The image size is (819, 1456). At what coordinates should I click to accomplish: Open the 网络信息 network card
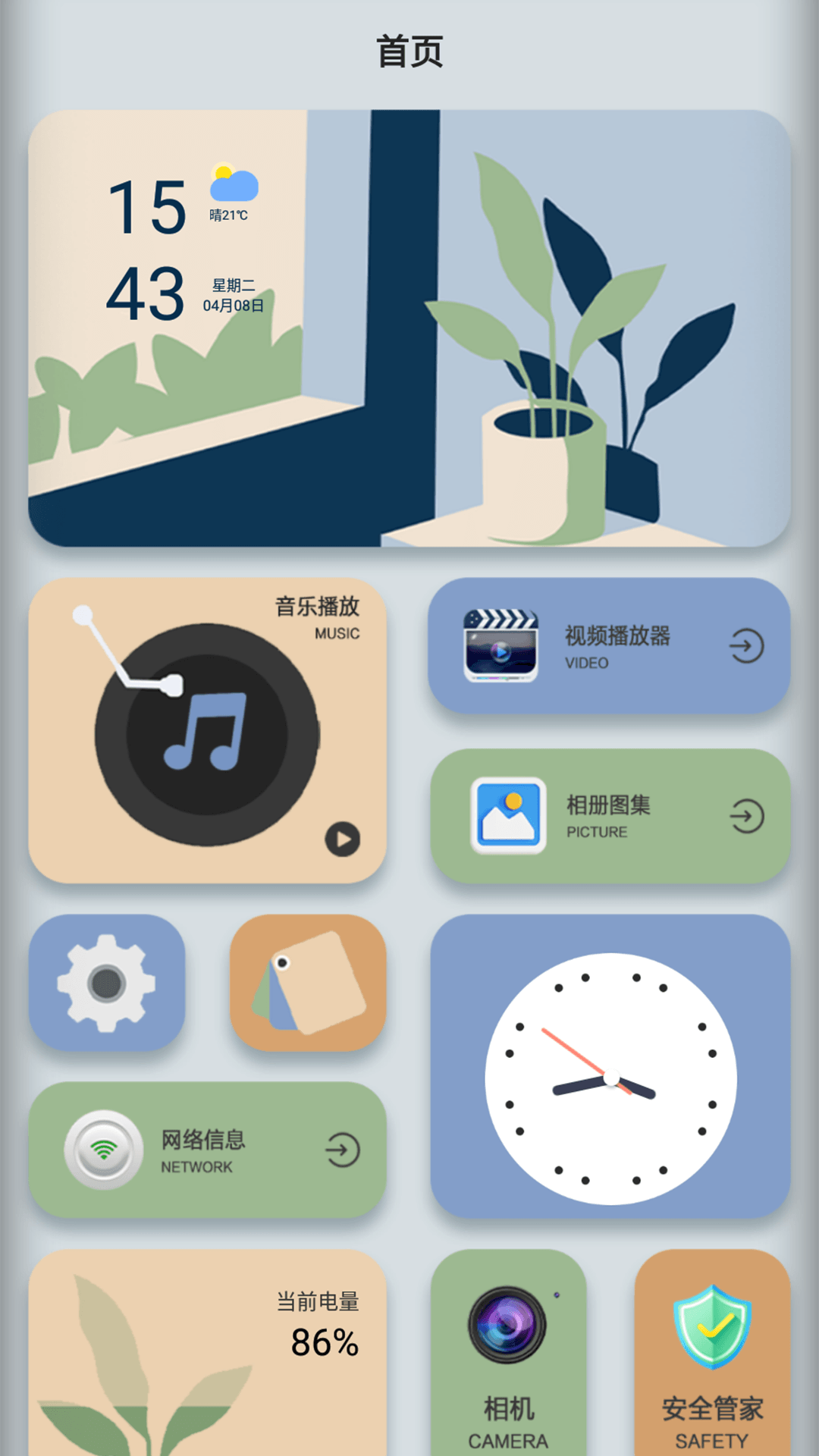click(207, 1150)
